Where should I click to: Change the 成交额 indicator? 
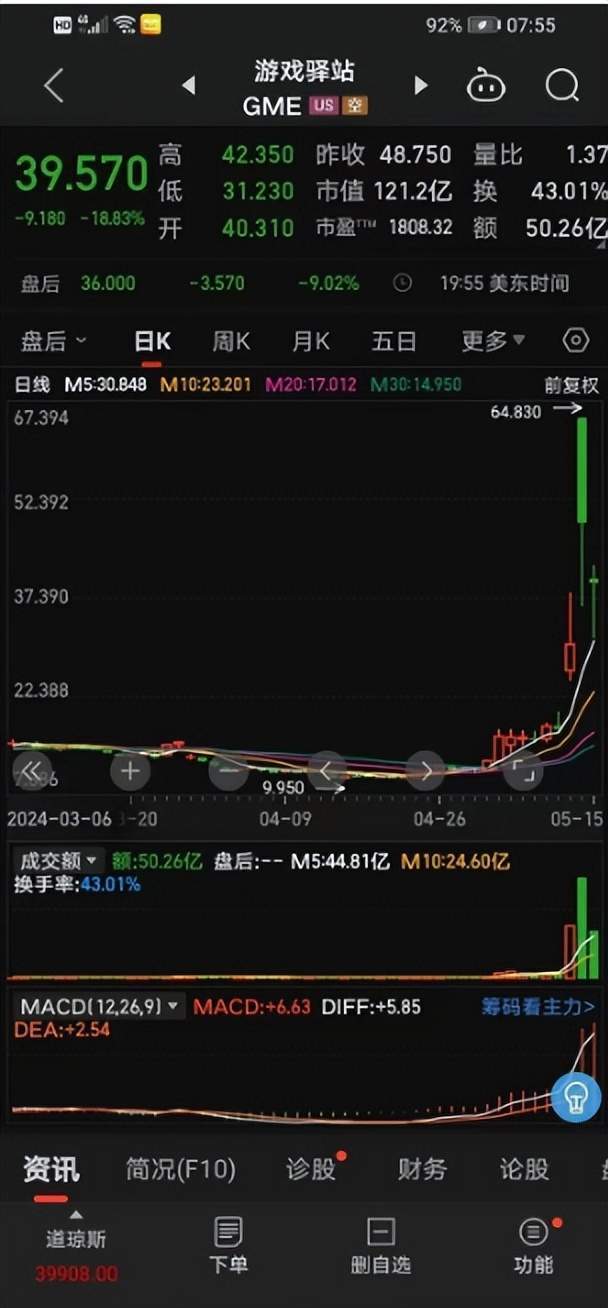tap(59, 860)
